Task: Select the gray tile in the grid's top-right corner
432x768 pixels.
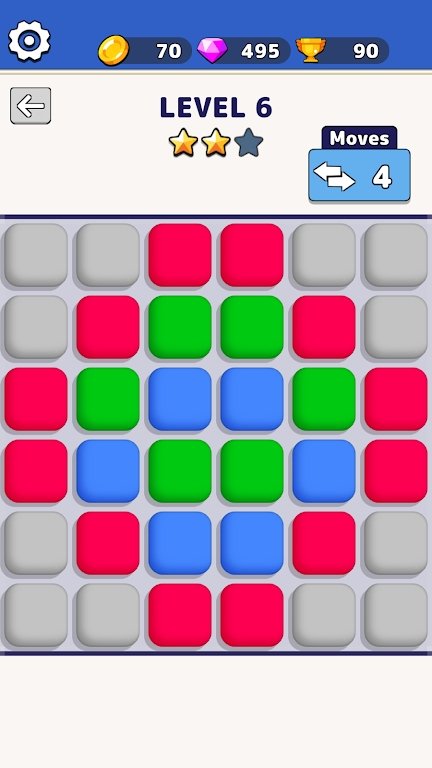Action: pyautogui.click(x=396, y=255)
